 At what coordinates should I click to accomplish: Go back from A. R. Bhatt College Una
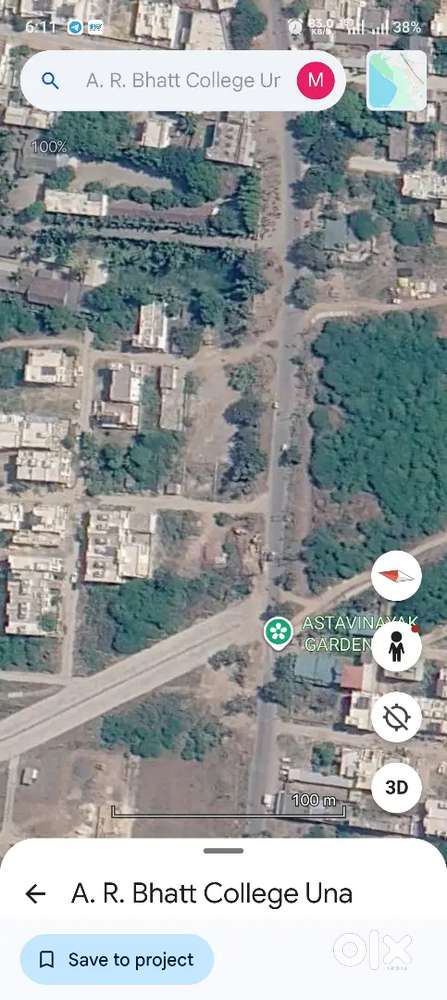pos(35,893)
